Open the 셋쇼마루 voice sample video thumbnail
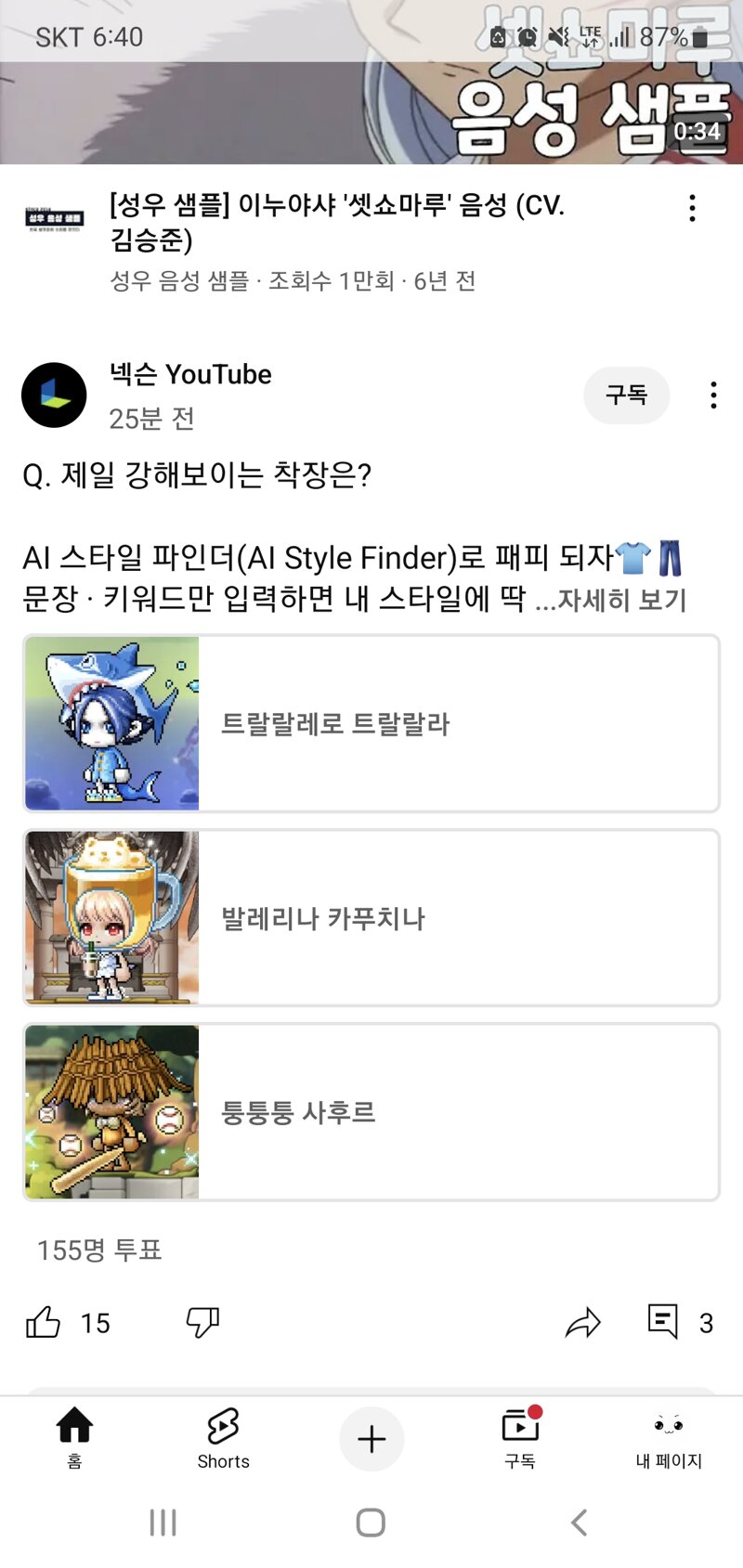The width and height of the screenshot is (743, 1568). click(371, 102)
